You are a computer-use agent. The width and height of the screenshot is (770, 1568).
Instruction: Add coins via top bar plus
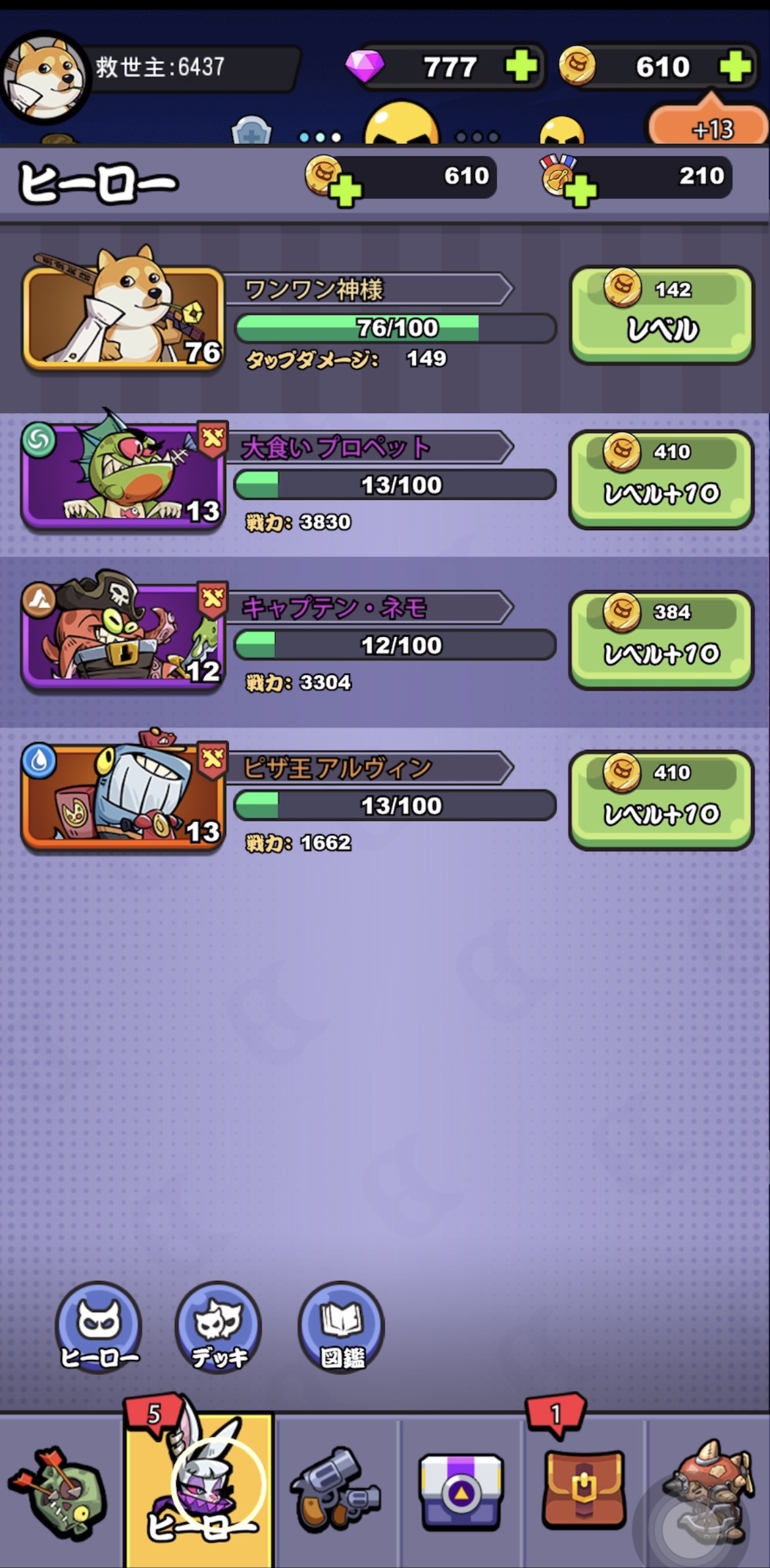point(735,67)
